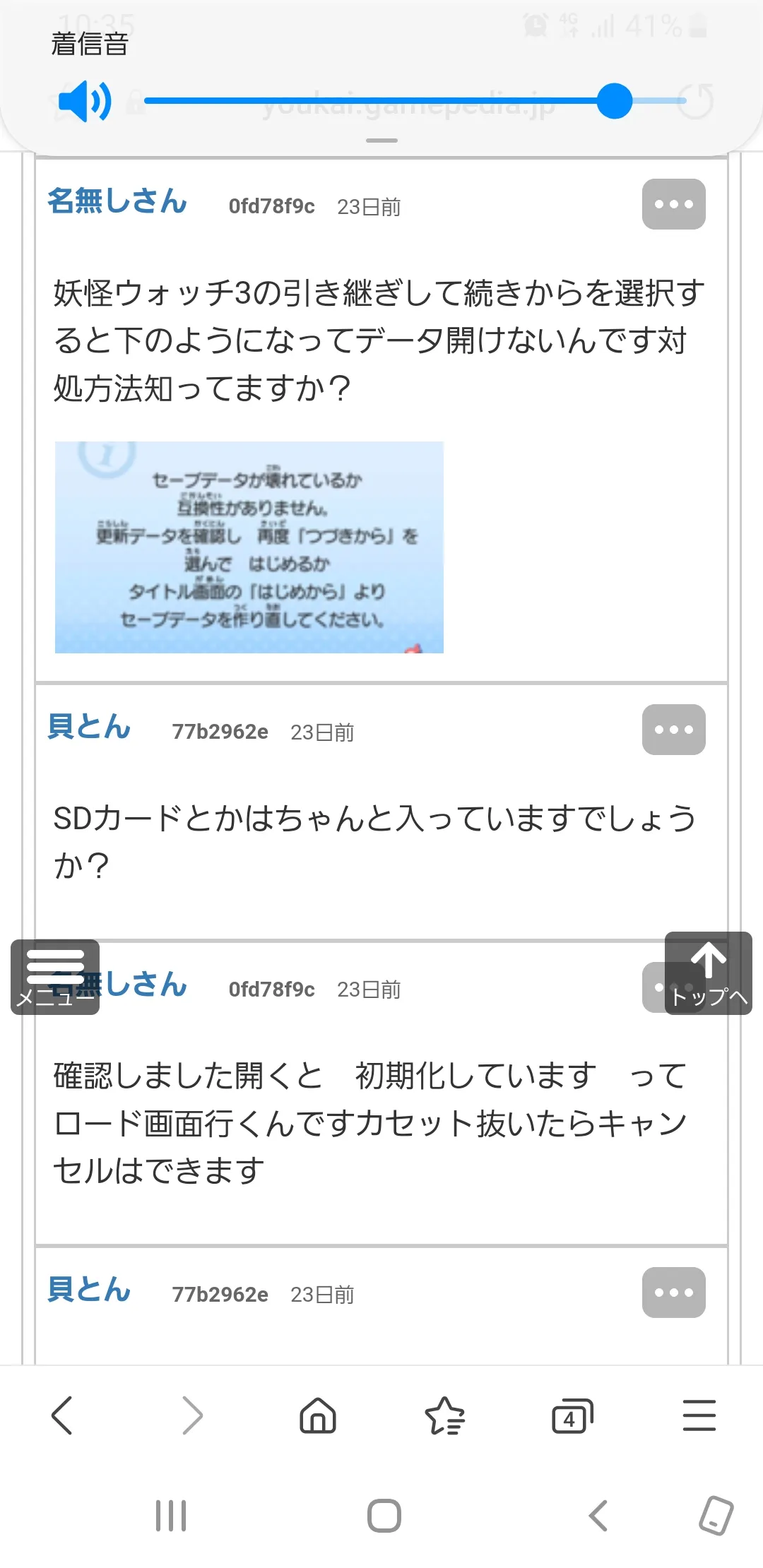The width and height of the screenshot is (763, 1568).
Task: Go to the system home screen
Action: pos(384,1516)
